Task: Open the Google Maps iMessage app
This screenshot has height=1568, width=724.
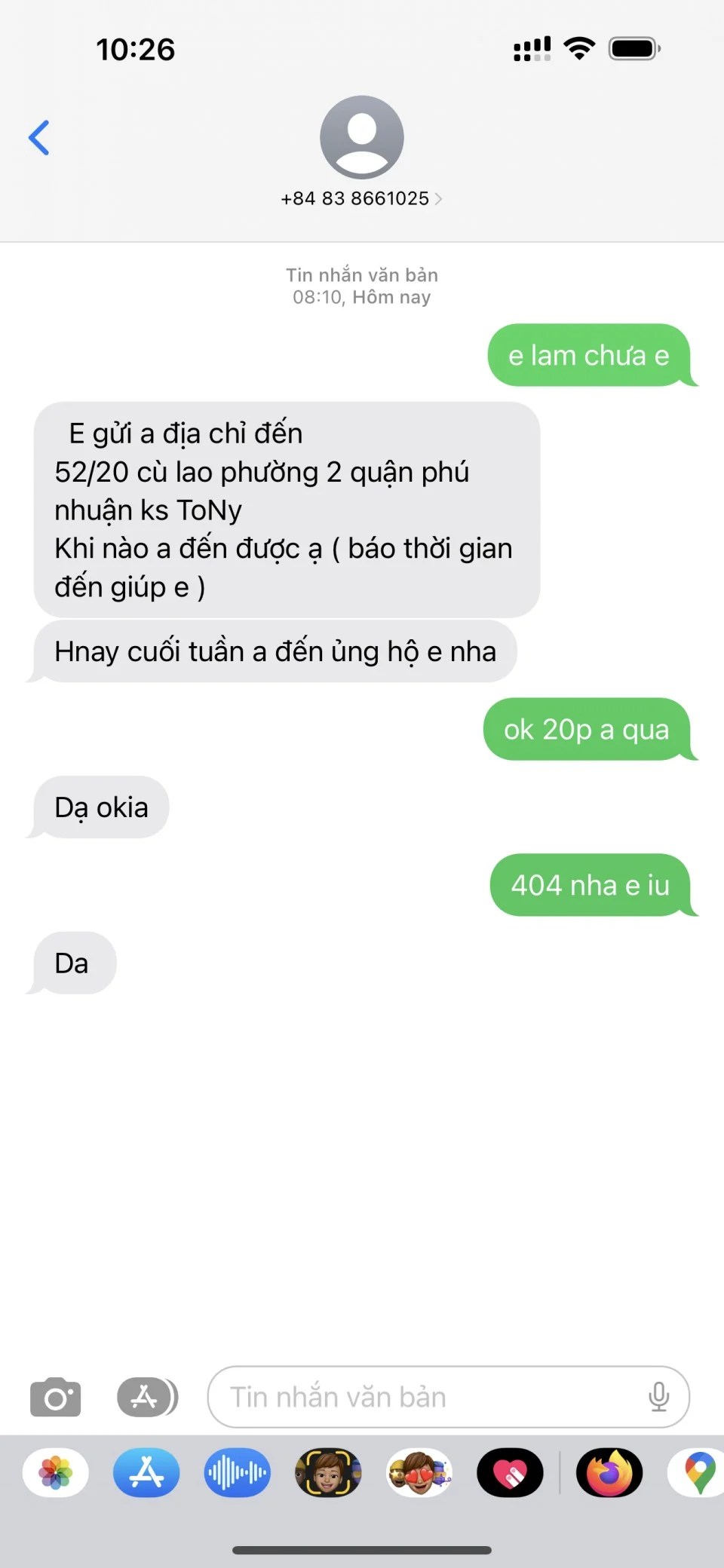Action: point(698,1472)
